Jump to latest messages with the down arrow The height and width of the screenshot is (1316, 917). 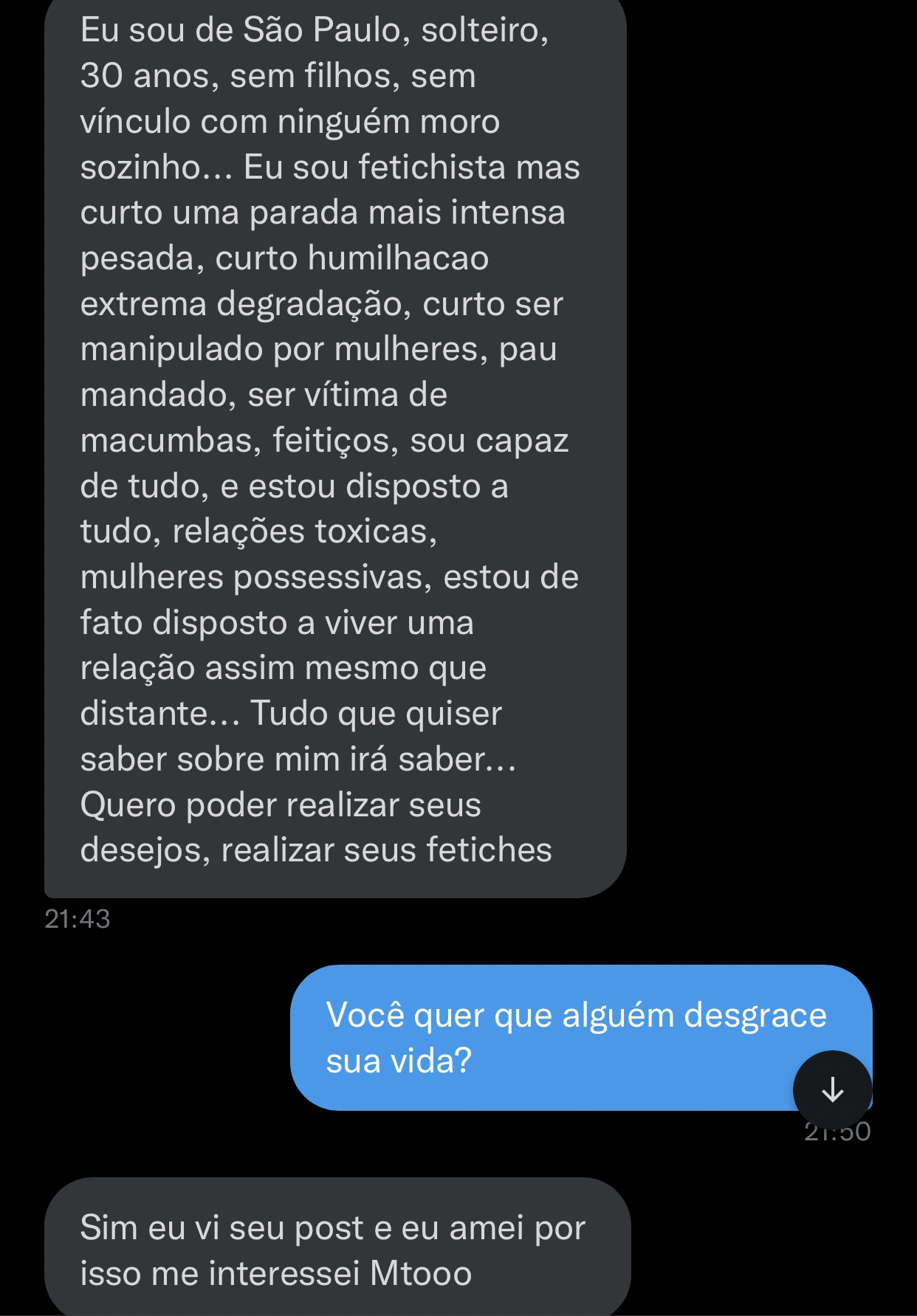pos(832,1089)
